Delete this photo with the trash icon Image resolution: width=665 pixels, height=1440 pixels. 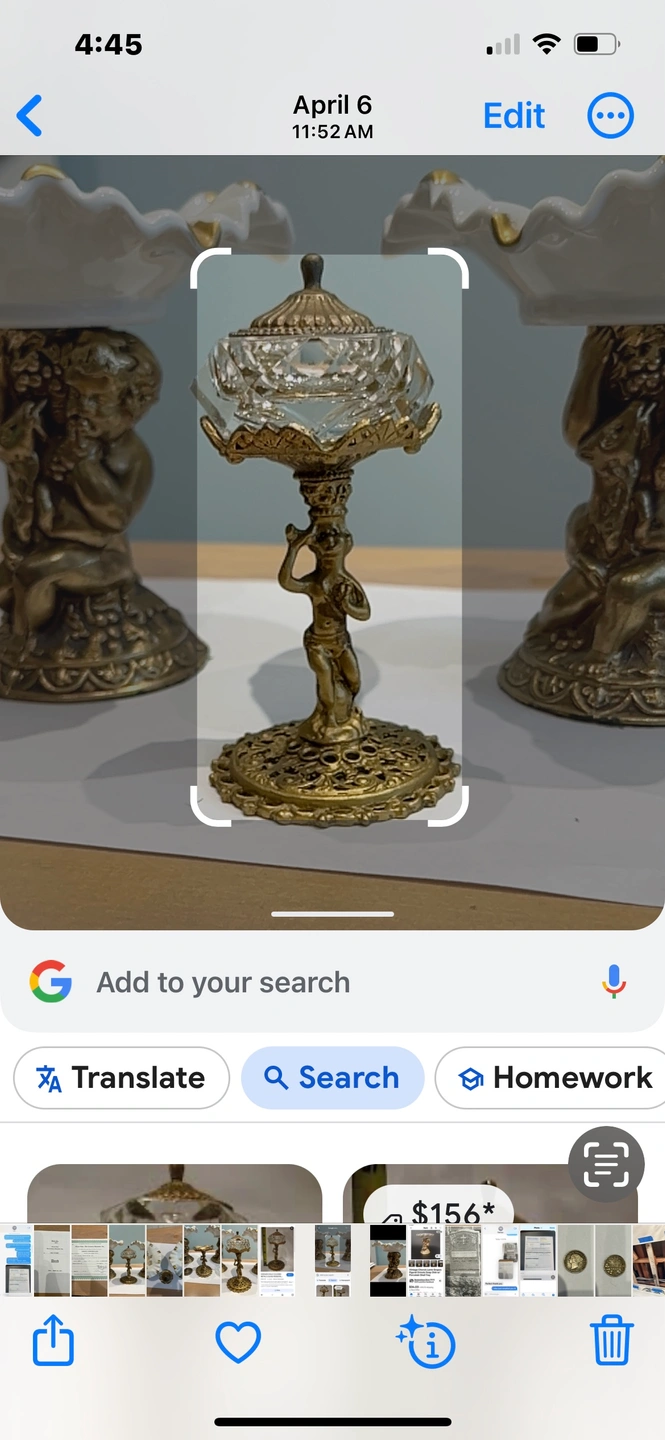coord(610,1341)
